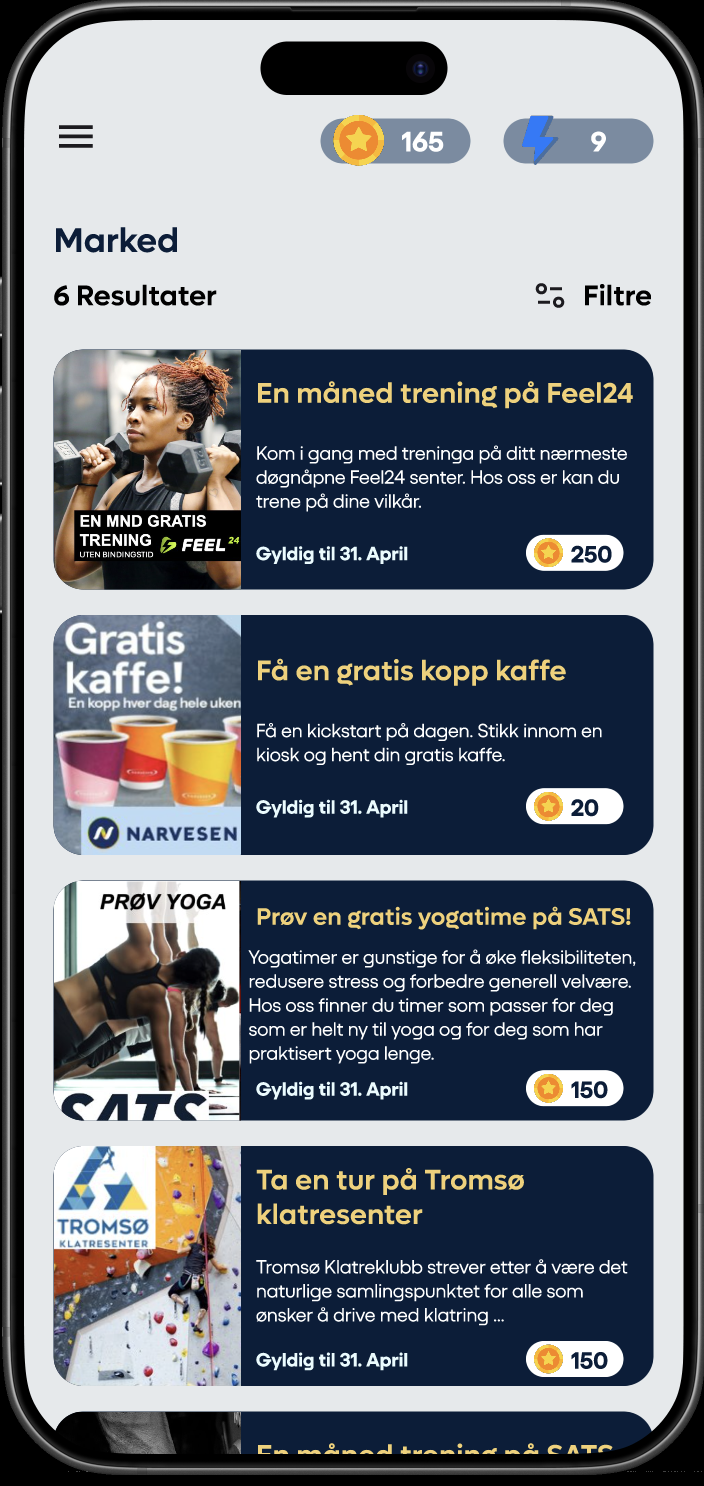Image resolution: width=704 pixels, height=1486 pixels.
Task: Open the Tromsø klatresenter offer card
Action: point(353,1265)
